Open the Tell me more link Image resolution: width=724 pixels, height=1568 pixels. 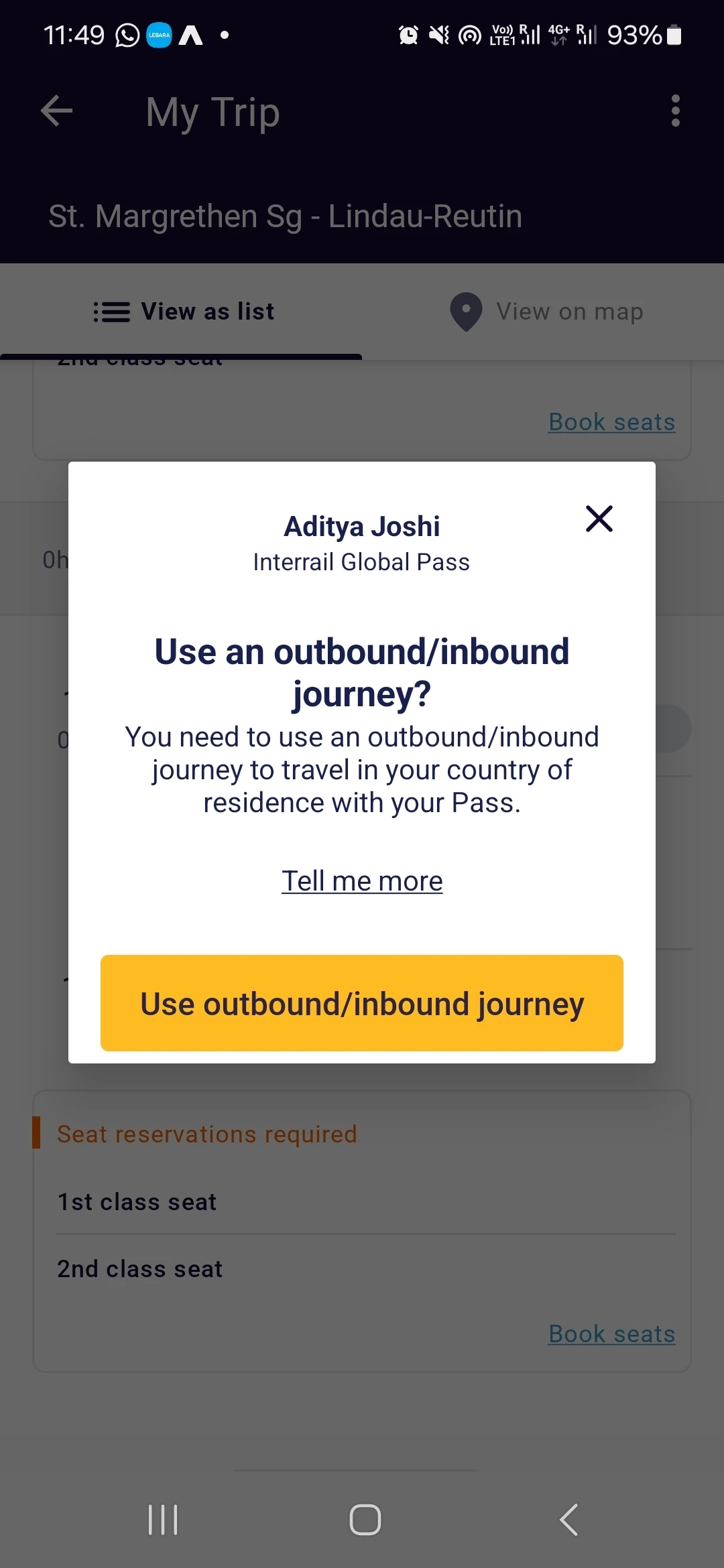(x=362, y=881)
